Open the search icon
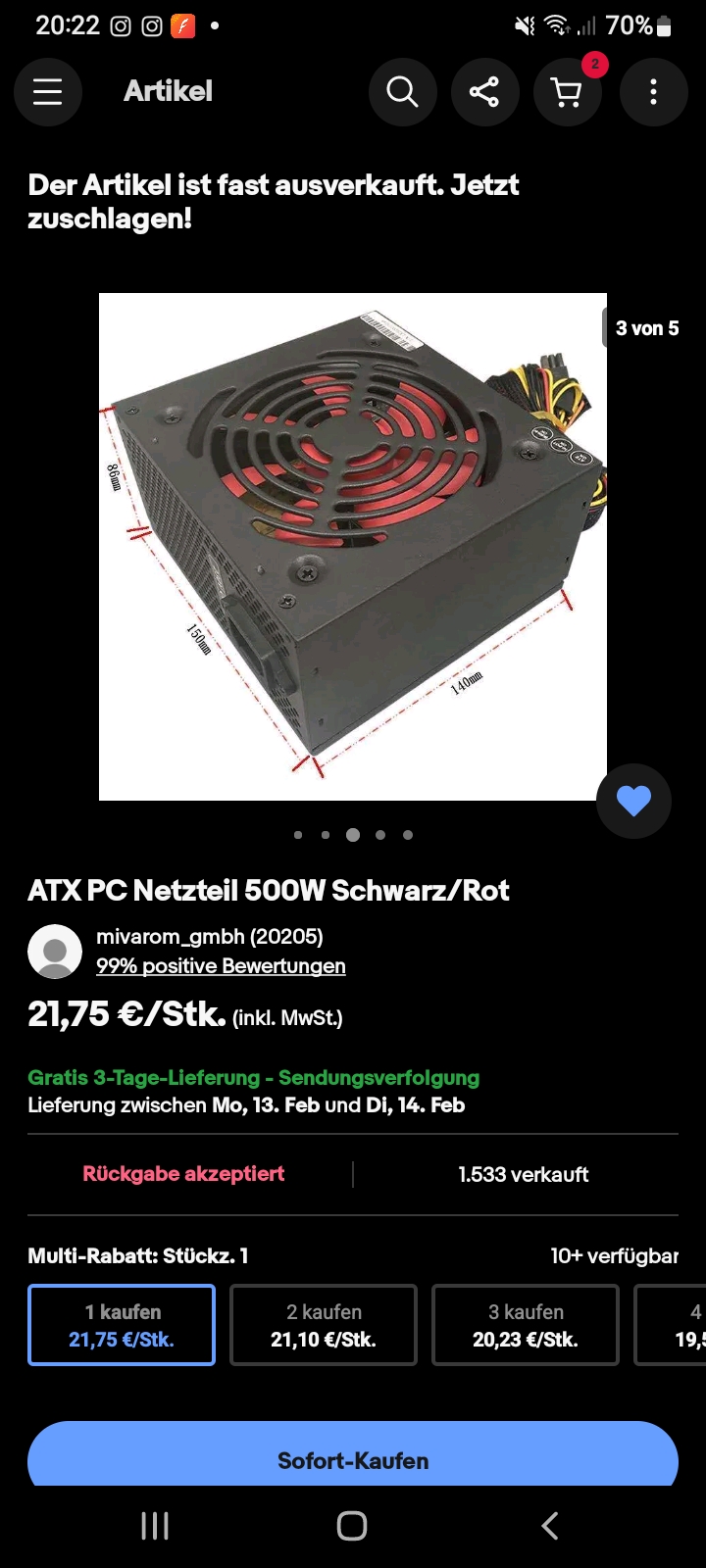Image resolution: width=706 pixels, height=1568 pixels. [x=402, y=91]
